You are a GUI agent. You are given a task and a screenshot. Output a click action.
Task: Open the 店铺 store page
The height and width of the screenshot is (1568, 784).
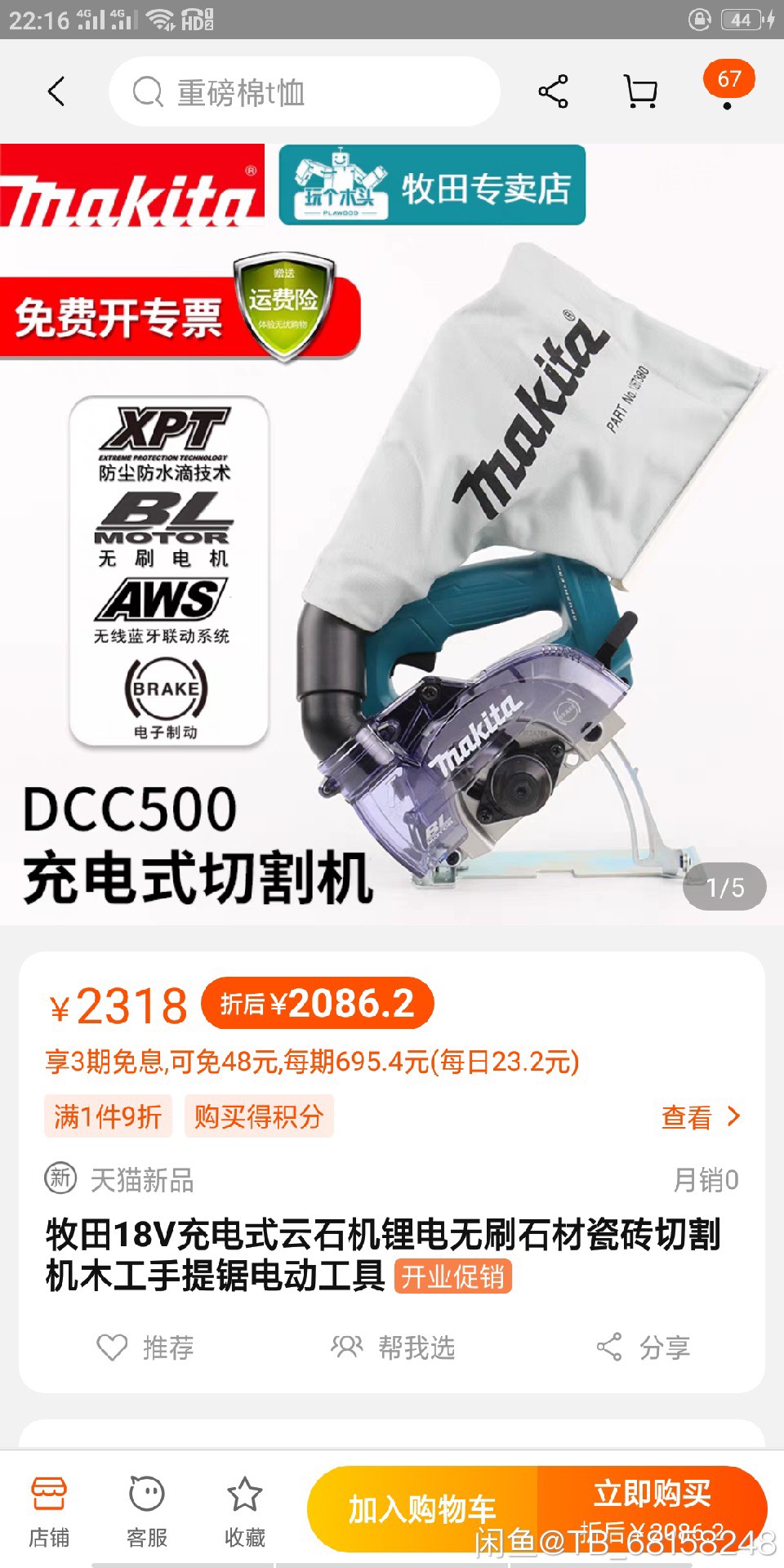coord(49,1511)
